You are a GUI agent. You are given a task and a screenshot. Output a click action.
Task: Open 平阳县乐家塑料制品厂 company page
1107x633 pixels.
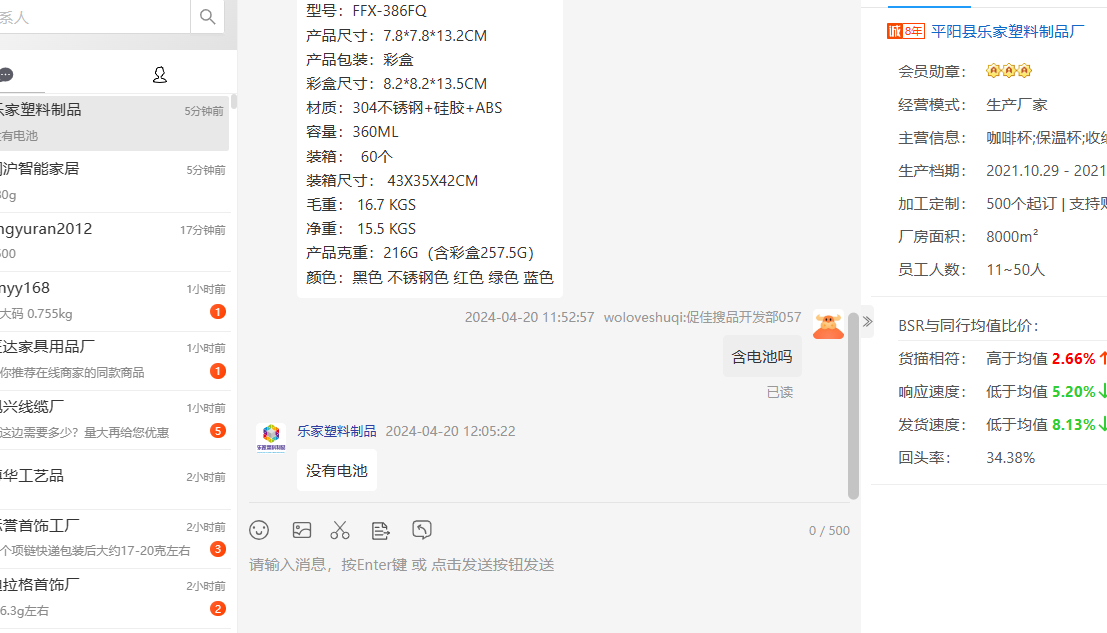tap(1007, 31)
